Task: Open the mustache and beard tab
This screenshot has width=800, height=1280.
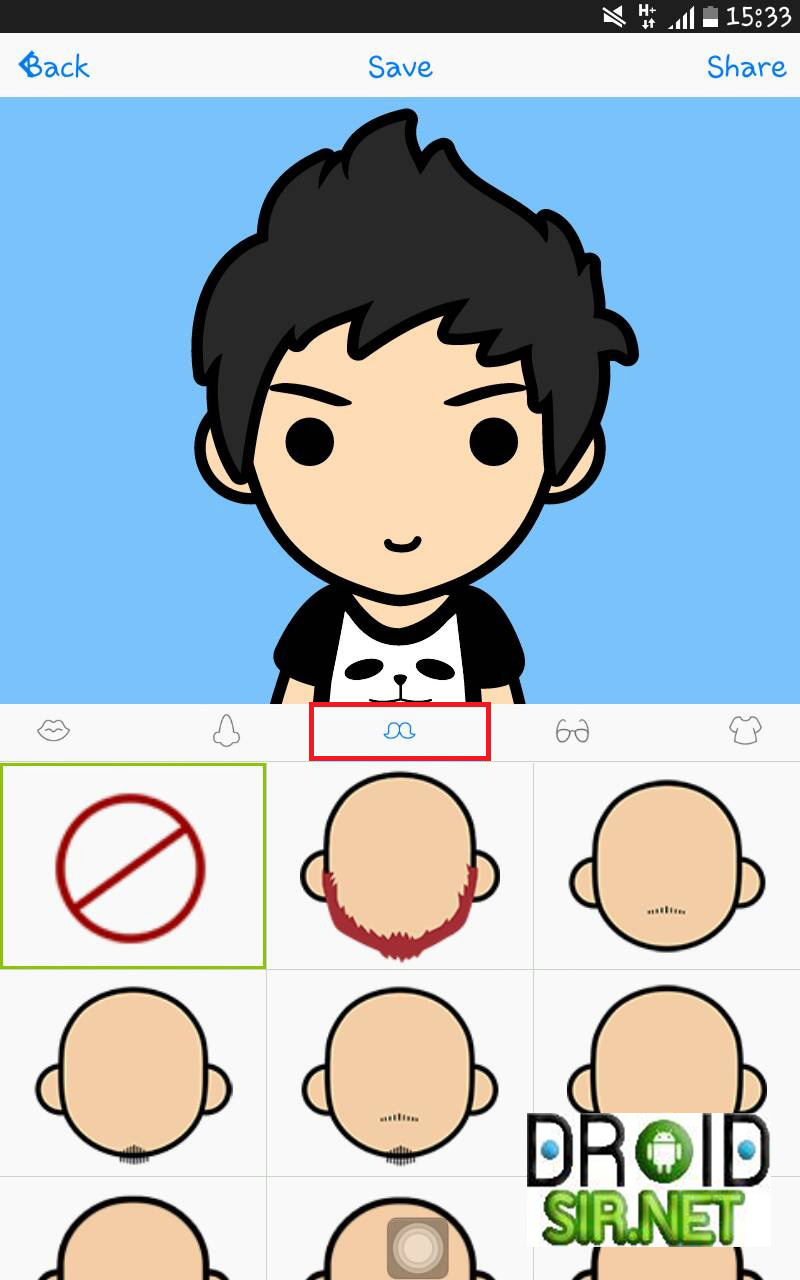Action: (x=399, y=731)
